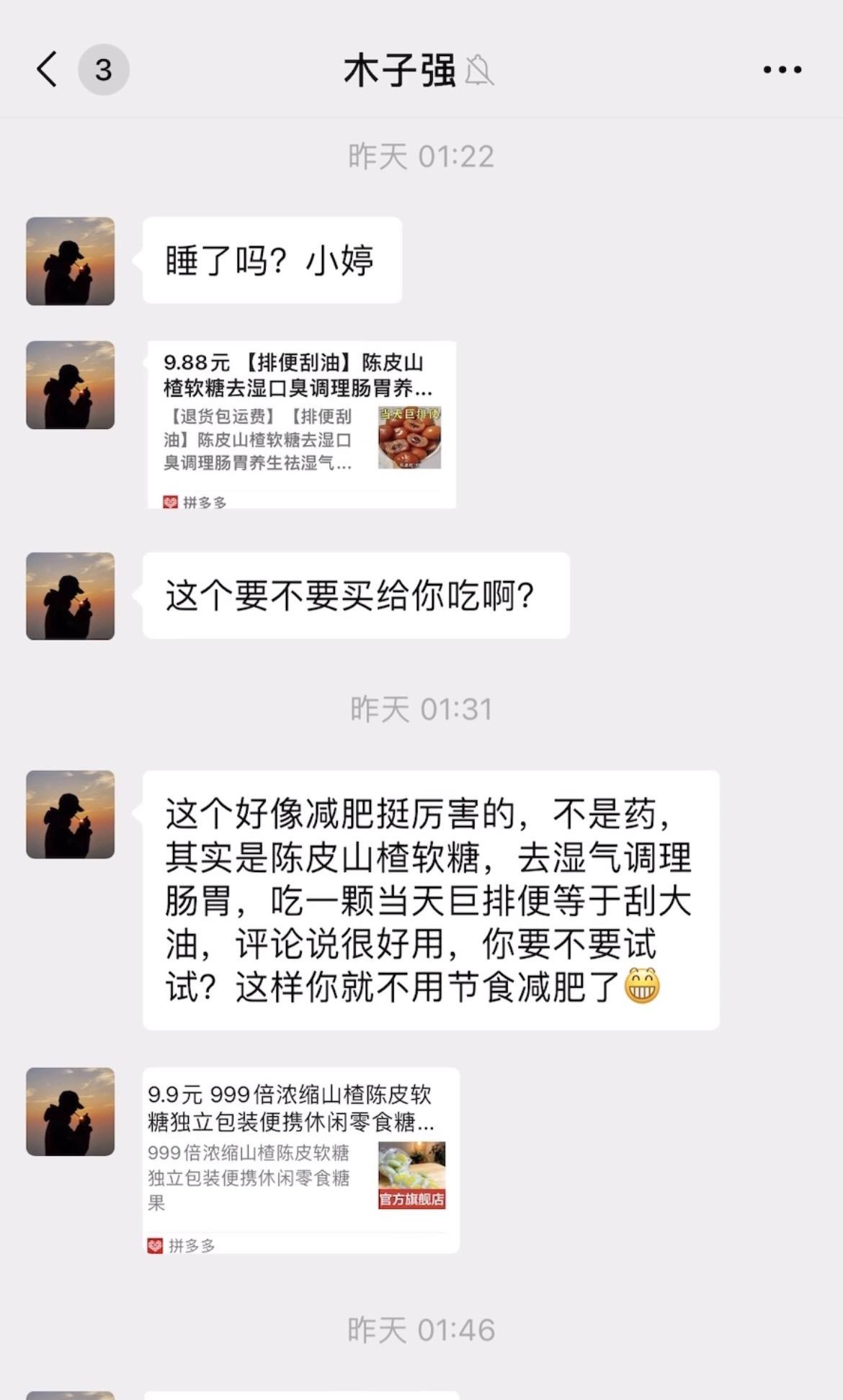Viewport: 843px width, 1400px height.
Task: Tap the avatar beside the 999倍浓缩 product card
Action: coord(69,1111)
